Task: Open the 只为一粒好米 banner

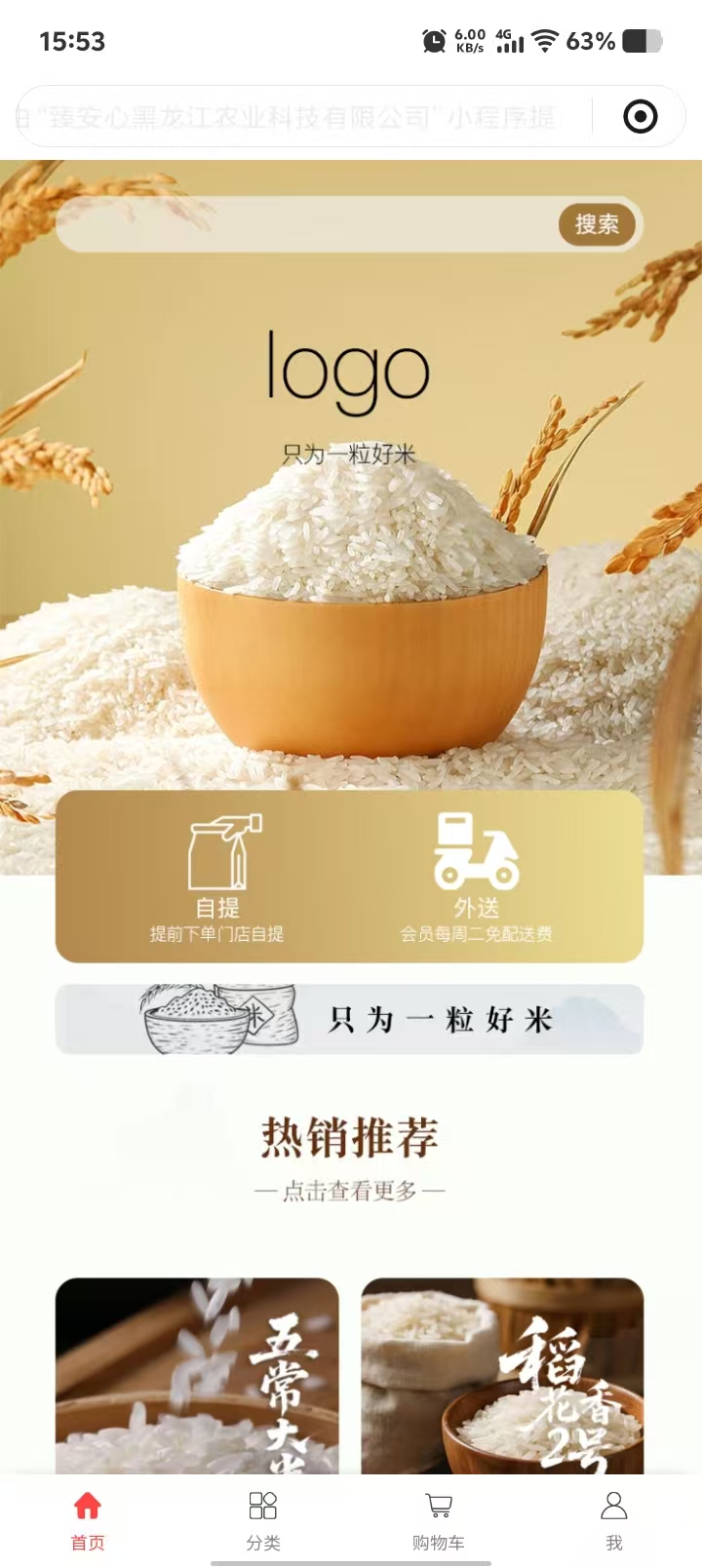Action: click(x=349, y=1019)
